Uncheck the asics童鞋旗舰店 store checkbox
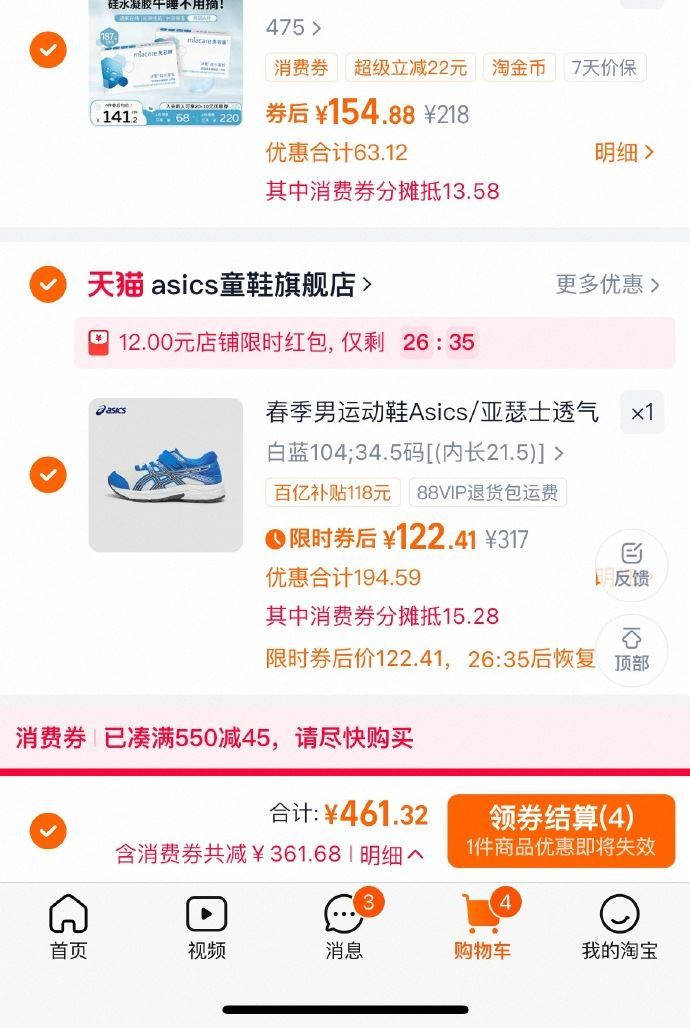This screenshot has width=690, height=1028. (48, 285)
